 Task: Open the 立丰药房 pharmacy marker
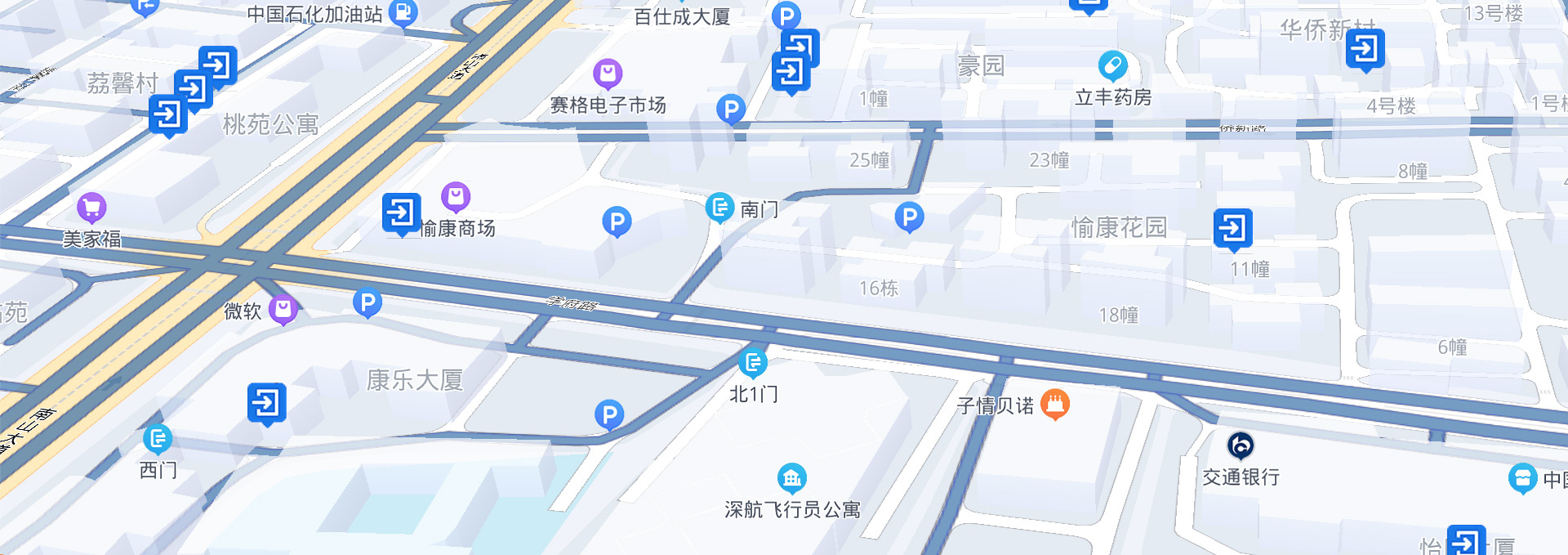click(x=1112, y=65)
